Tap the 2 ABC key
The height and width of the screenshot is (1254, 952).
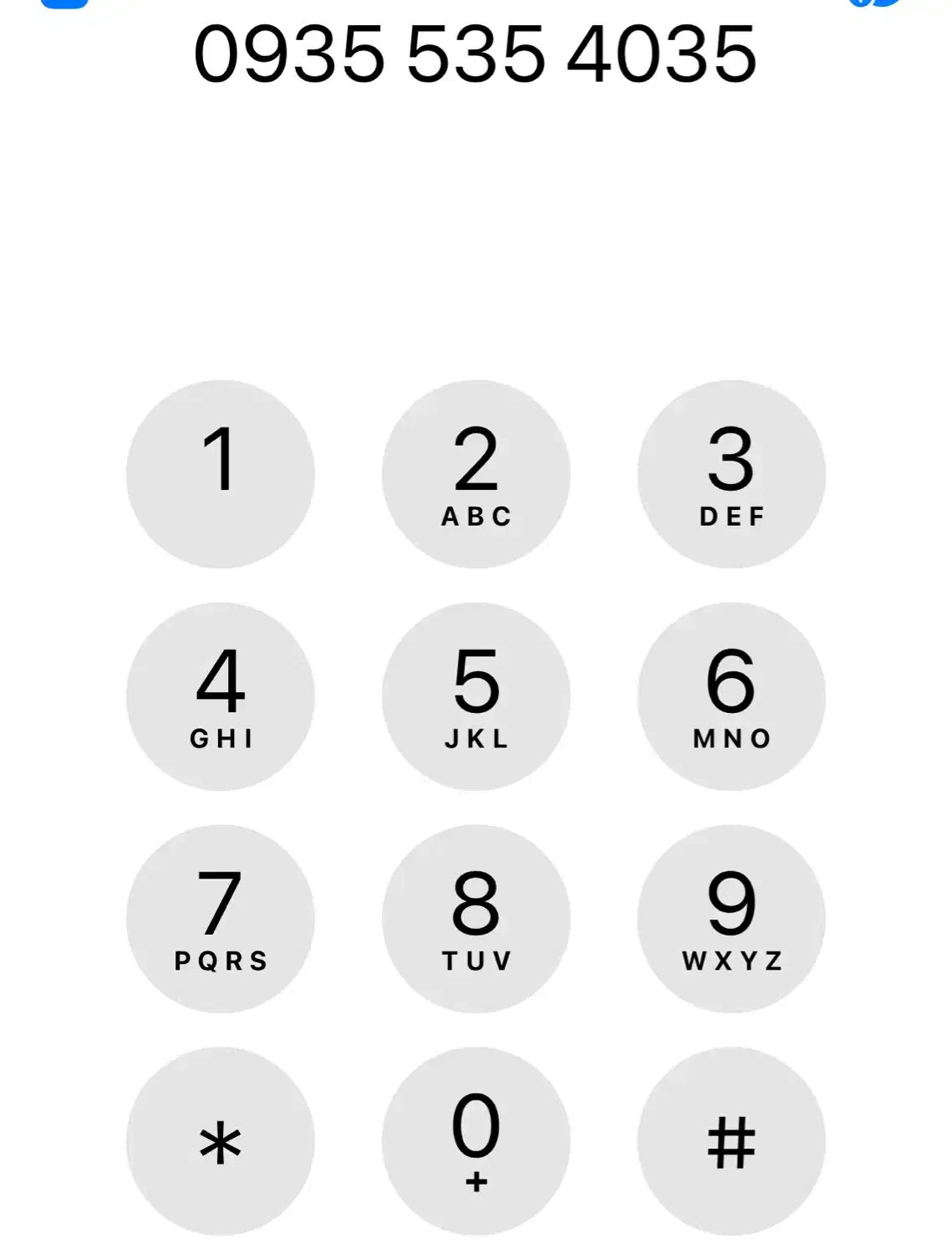coord(476,474)
